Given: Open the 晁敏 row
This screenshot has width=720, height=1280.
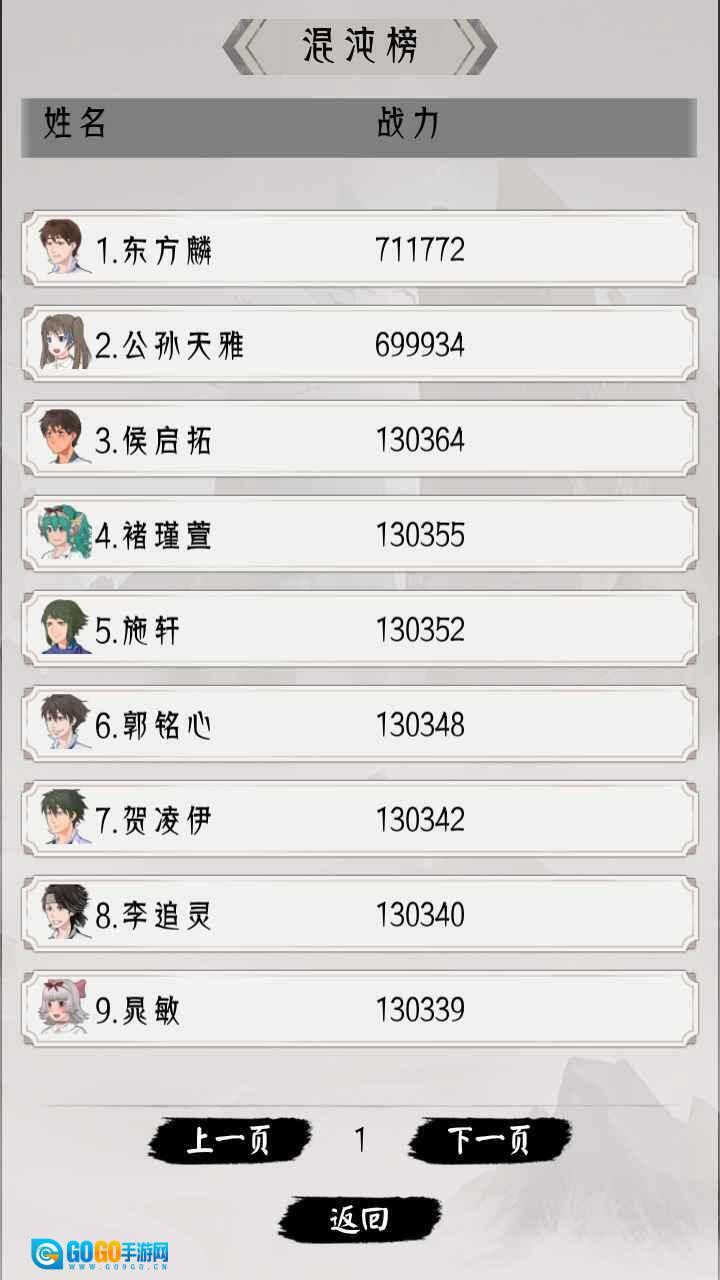Looking at the screenshot, I should coord(359,1010).
